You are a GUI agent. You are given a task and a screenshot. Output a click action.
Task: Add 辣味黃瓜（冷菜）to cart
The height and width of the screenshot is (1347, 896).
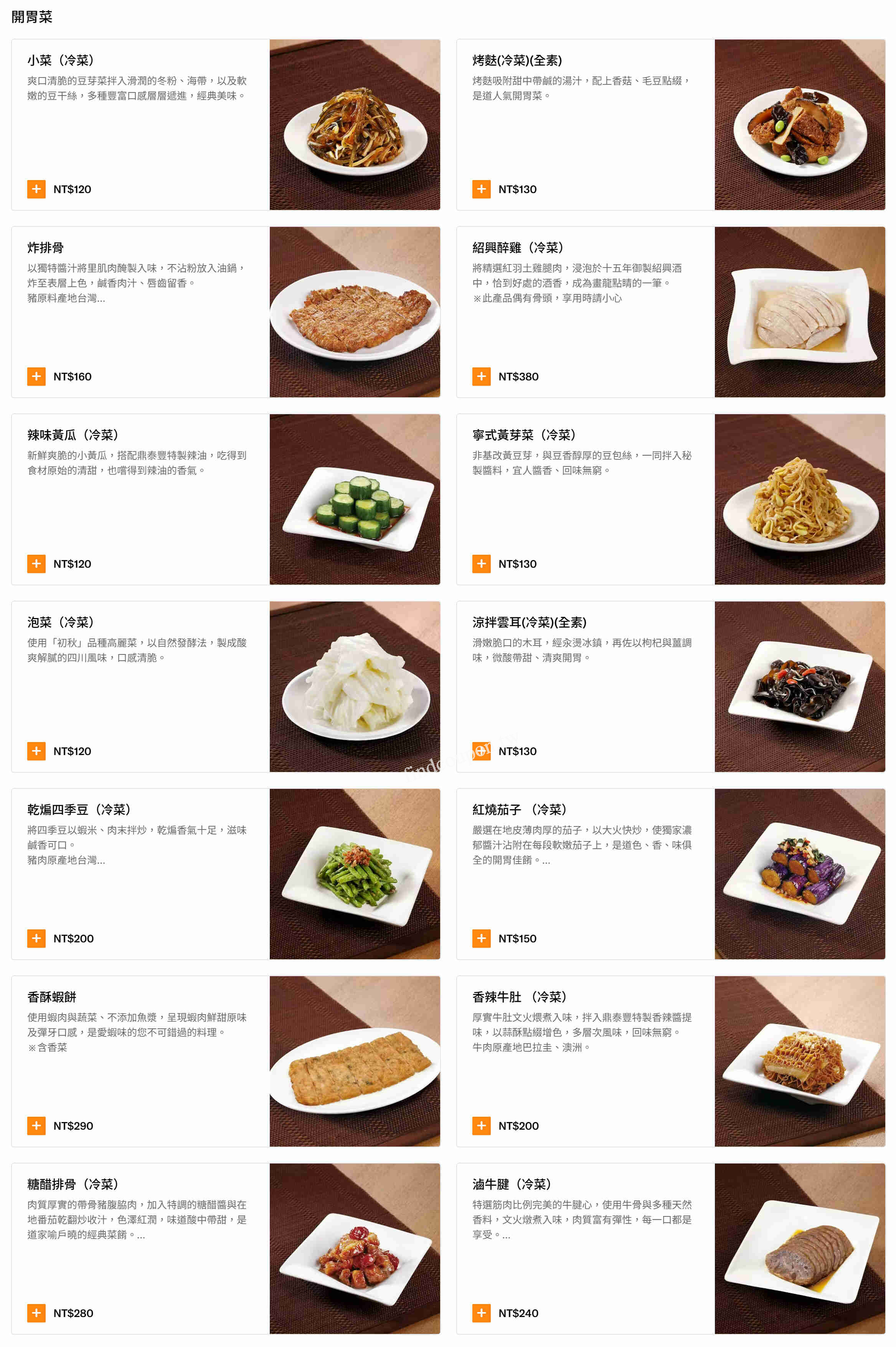click(x=36, y=564)
